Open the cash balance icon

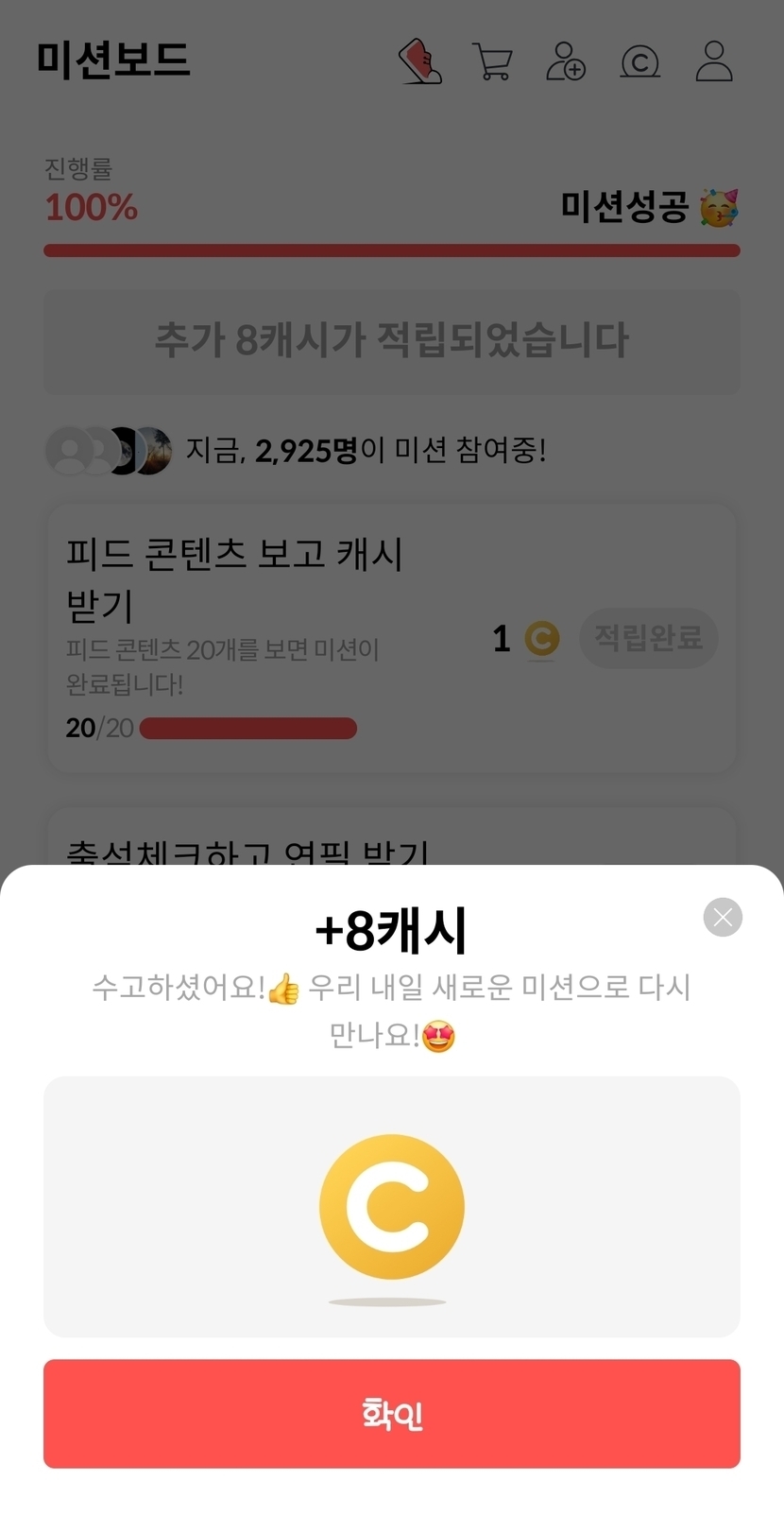coord(639,62)
